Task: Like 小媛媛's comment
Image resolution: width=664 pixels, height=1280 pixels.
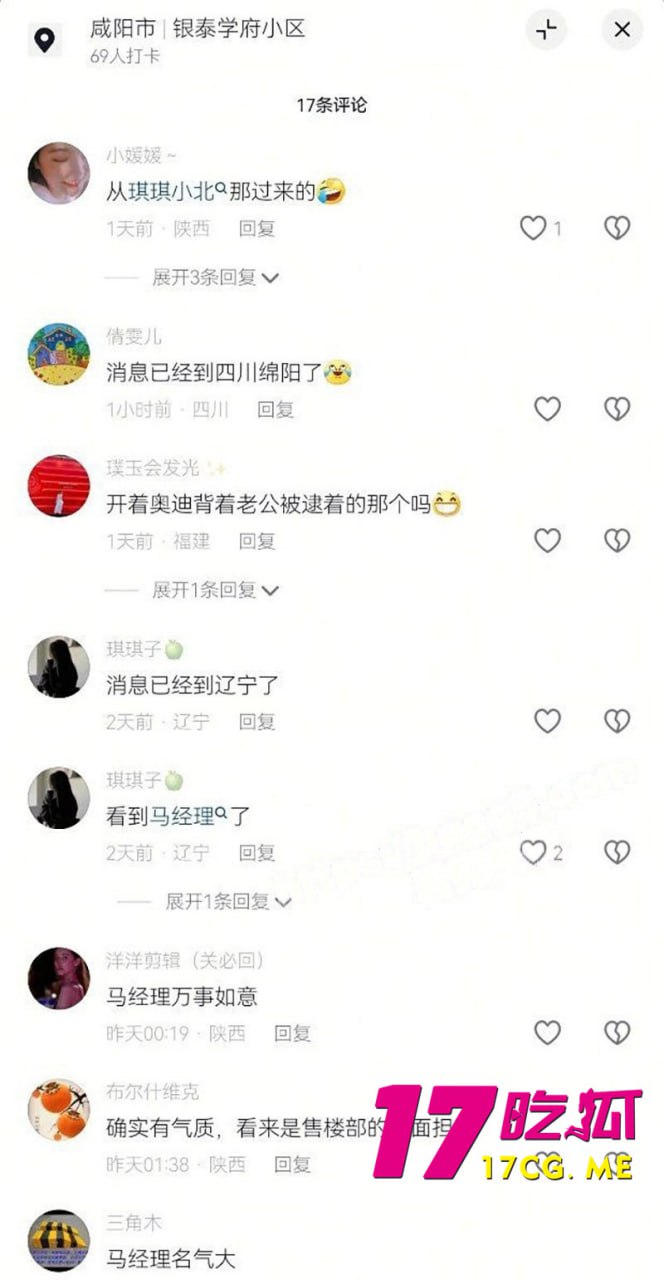Action: tap(533, 228)
